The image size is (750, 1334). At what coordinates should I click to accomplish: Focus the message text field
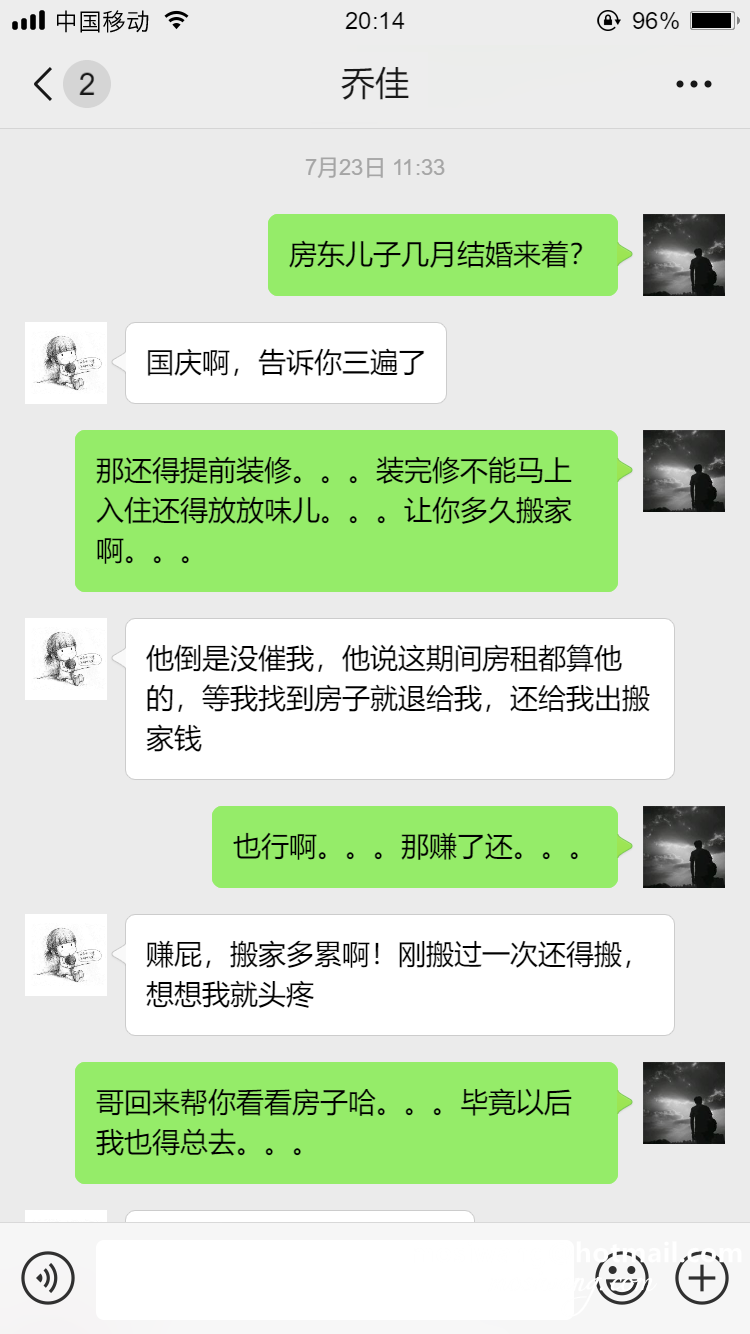coord(335,1279)
